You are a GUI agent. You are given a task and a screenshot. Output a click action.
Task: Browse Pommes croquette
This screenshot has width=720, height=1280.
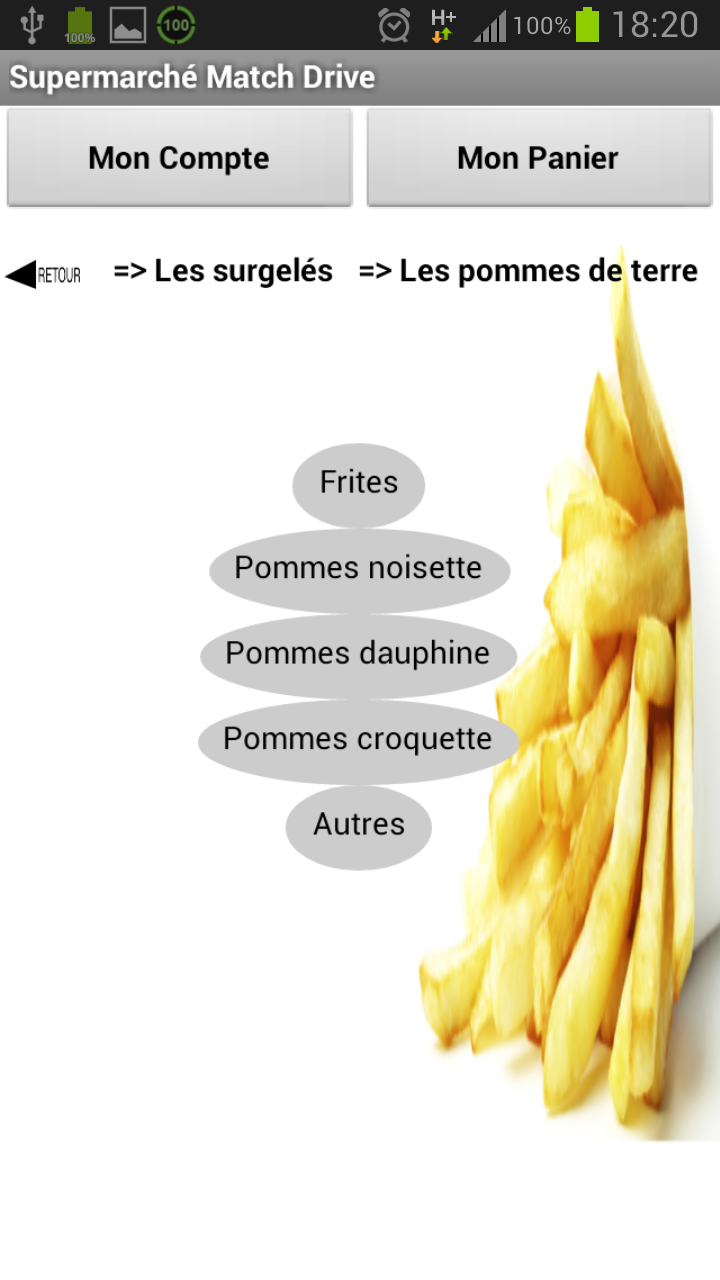point(359,741)
